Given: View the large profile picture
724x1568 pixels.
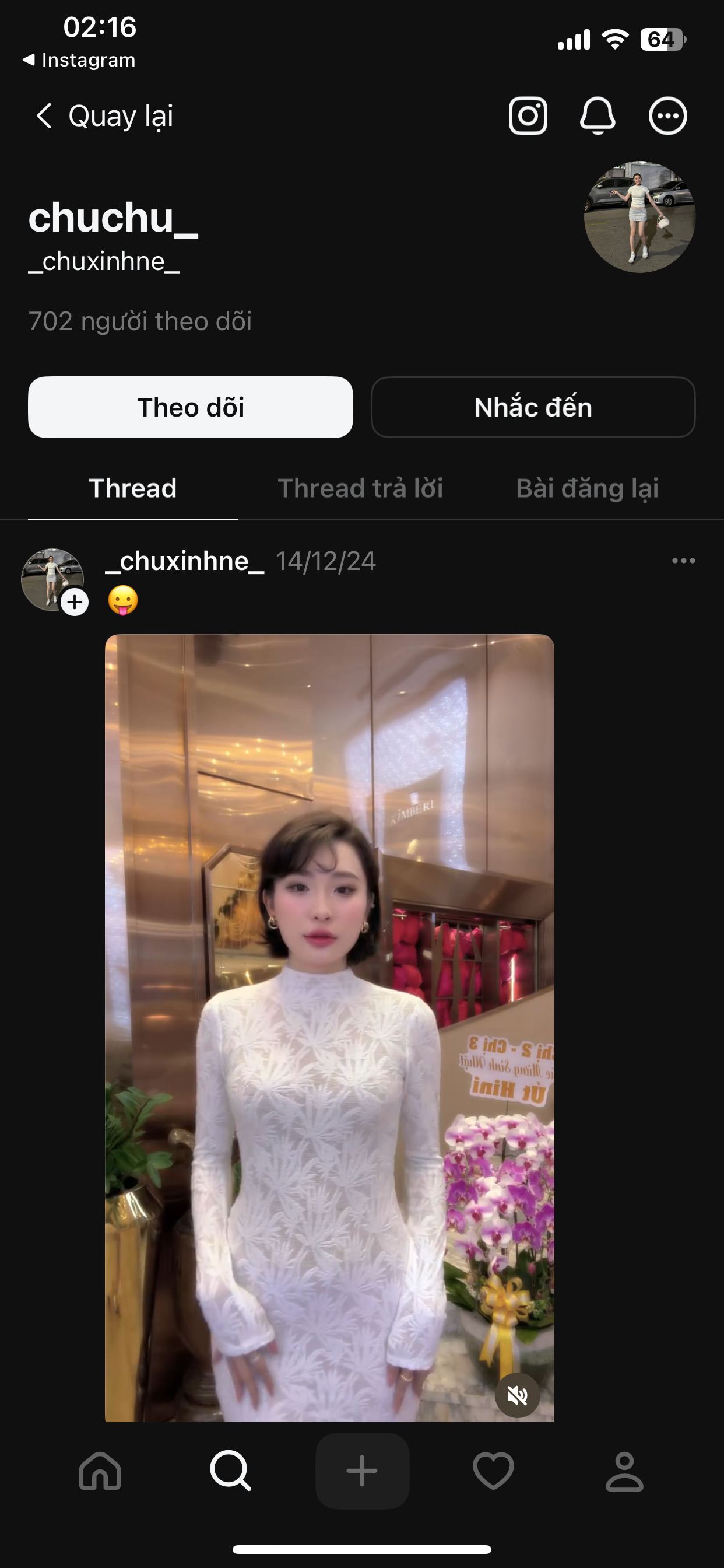Looking at the screenshot, I should point(639,216).
